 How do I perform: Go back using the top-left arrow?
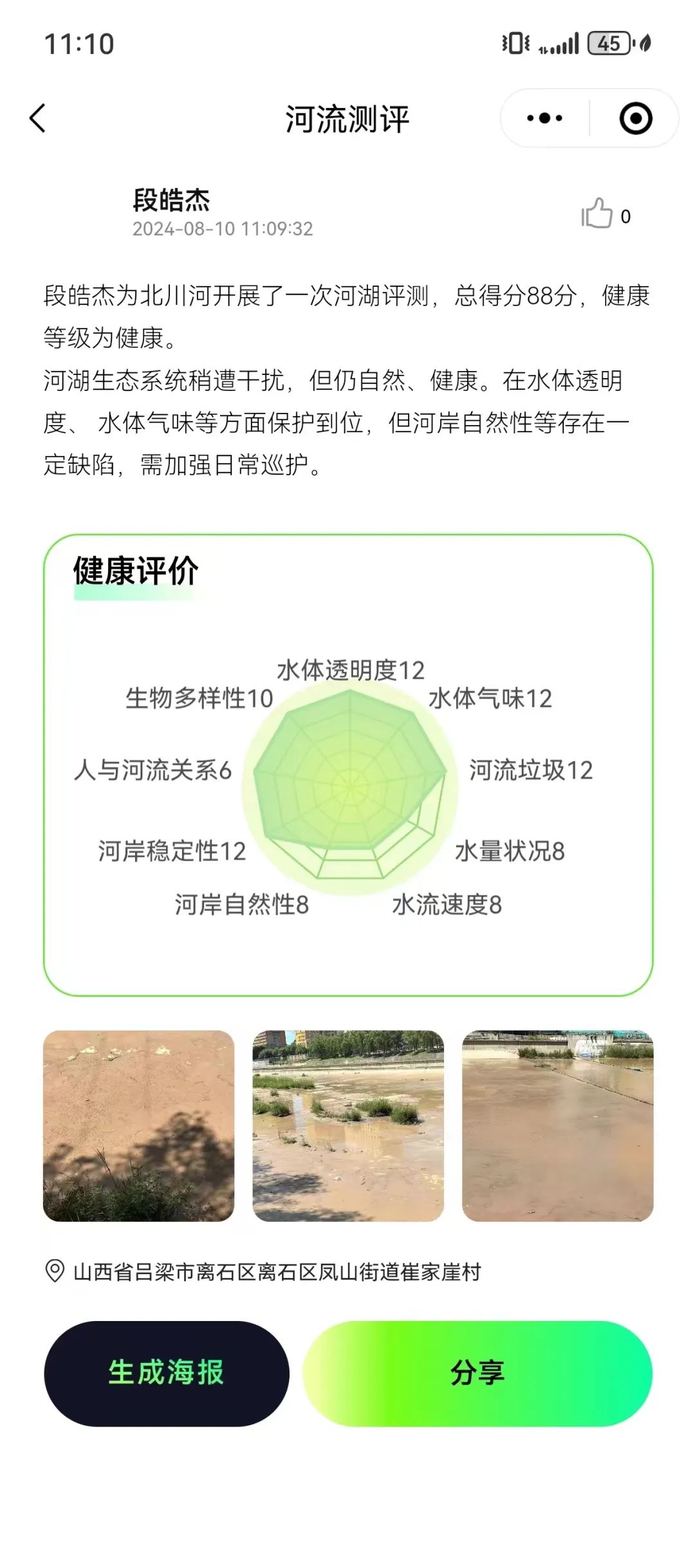(38, 118)
